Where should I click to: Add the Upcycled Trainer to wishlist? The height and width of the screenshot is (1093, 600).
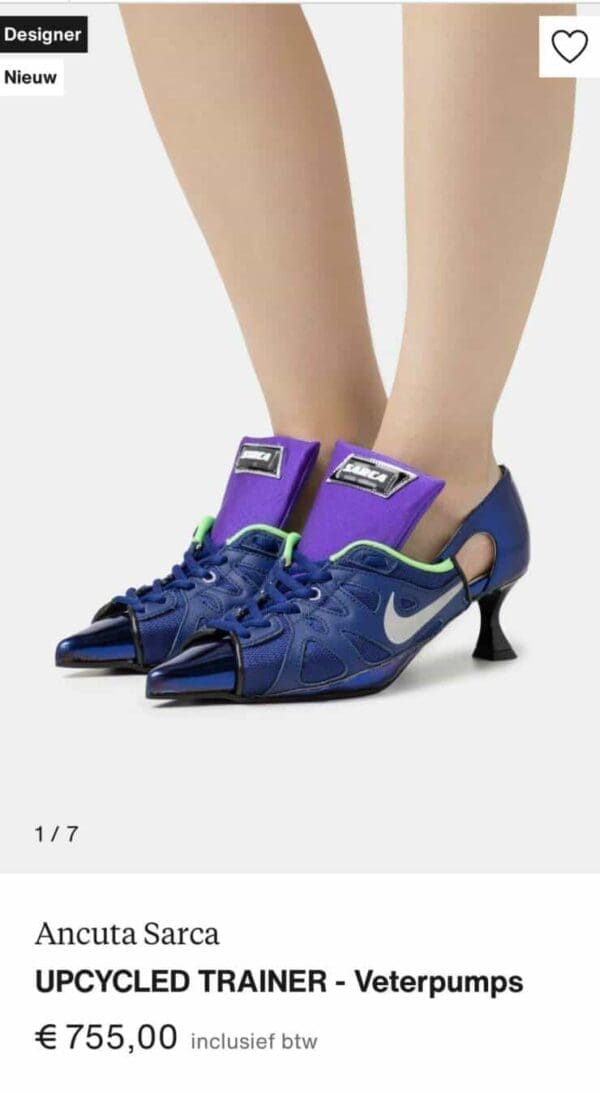(x=569, y=46)
